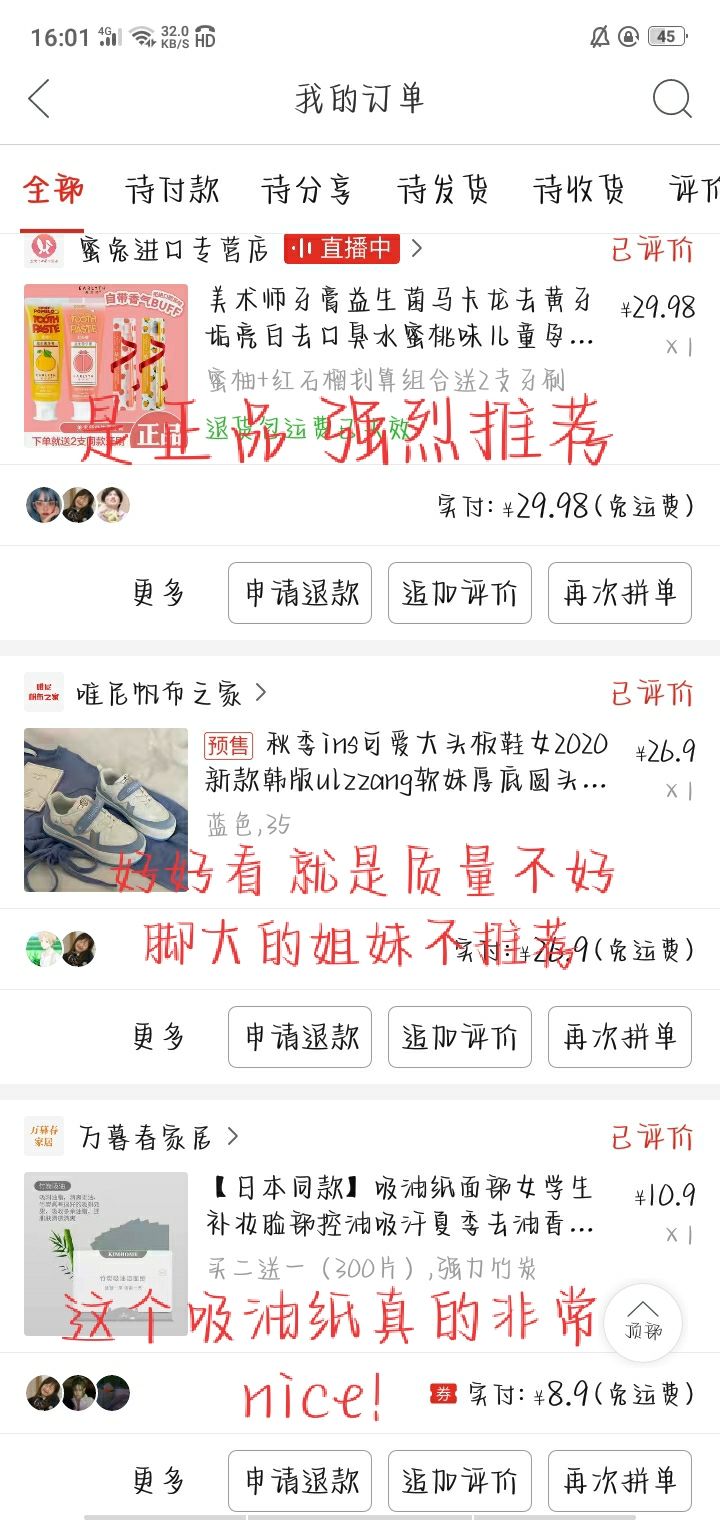Tap the buyer avatars on the toothpaste order
Image resolution: width=720 pixels, height=1520 pixels.
click(x=78, y=504)
